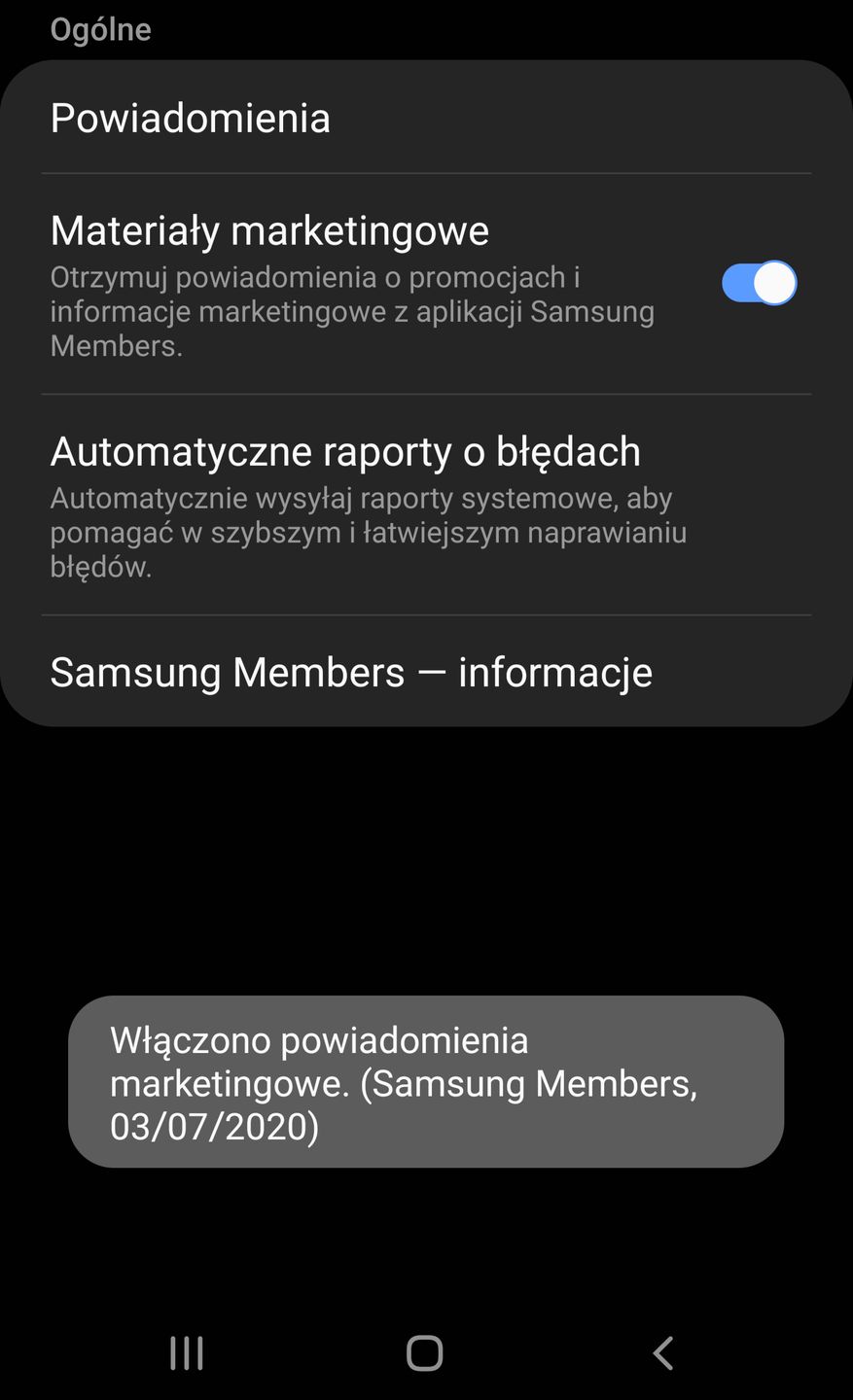Open Powiadomienia settings
The image size is (853, 1400).
click(x=191, y=117)
